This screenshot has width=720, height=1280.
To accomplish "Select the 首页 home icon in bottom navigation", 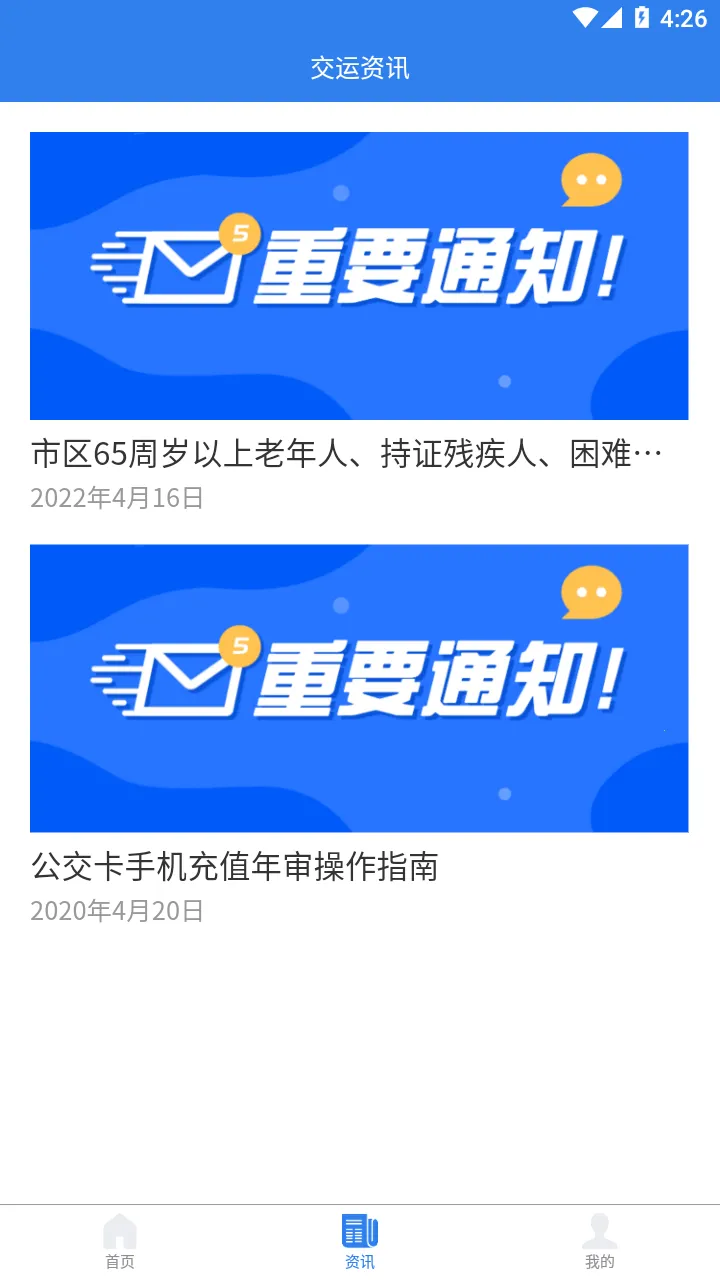I will 120,1237.
